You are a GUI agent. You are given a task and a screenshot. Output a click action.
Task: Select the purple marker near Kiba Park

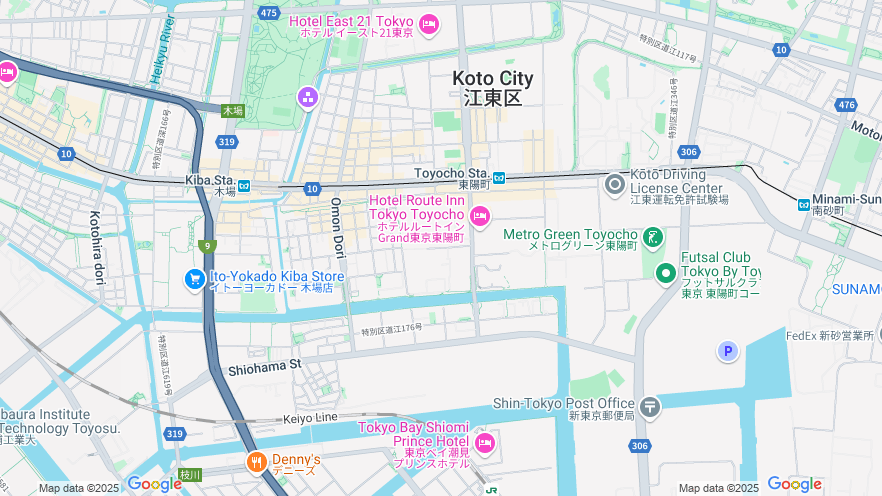coord(307,97)
